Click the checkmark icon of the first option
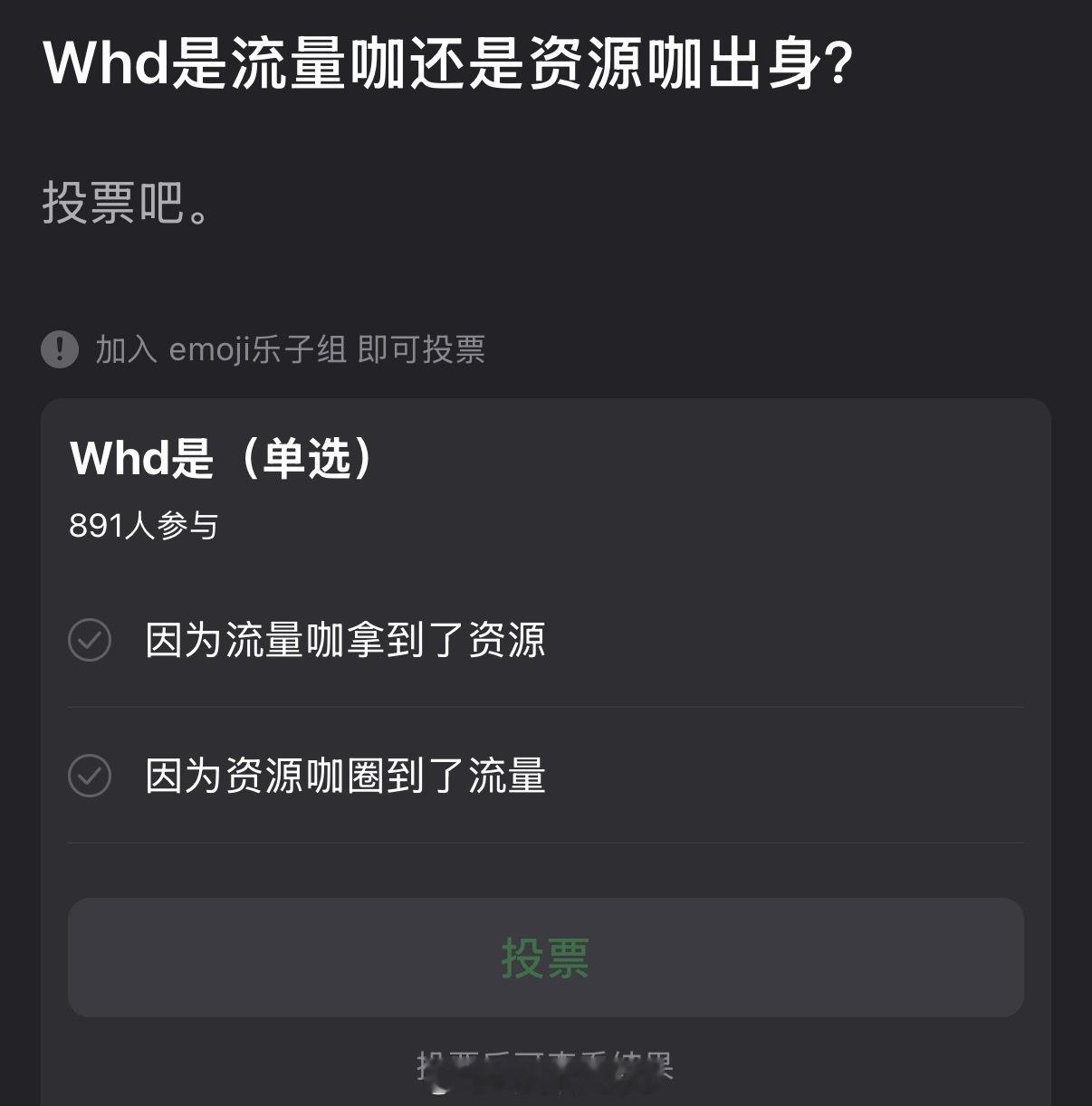 [x=90, y=639]
